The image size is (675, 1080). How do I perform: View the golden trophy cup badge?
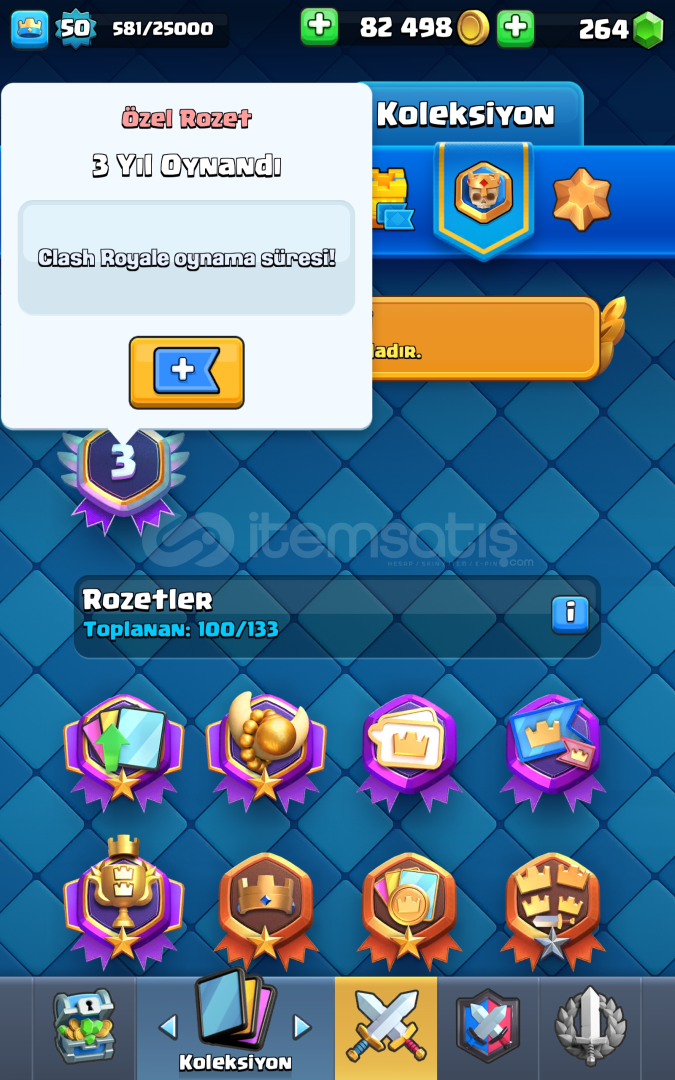(123, 900)
